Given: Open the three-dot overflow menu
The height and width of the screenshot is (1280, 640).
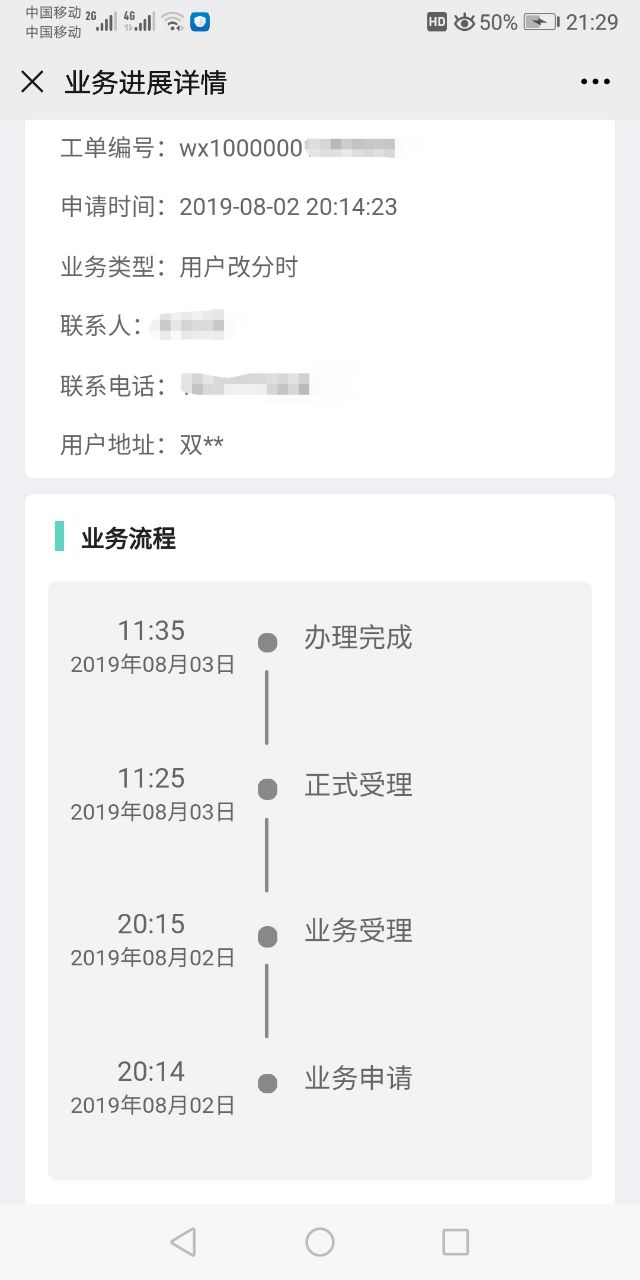Looking at the screenshot, I should pyautogui.click(x=595, y=82).
